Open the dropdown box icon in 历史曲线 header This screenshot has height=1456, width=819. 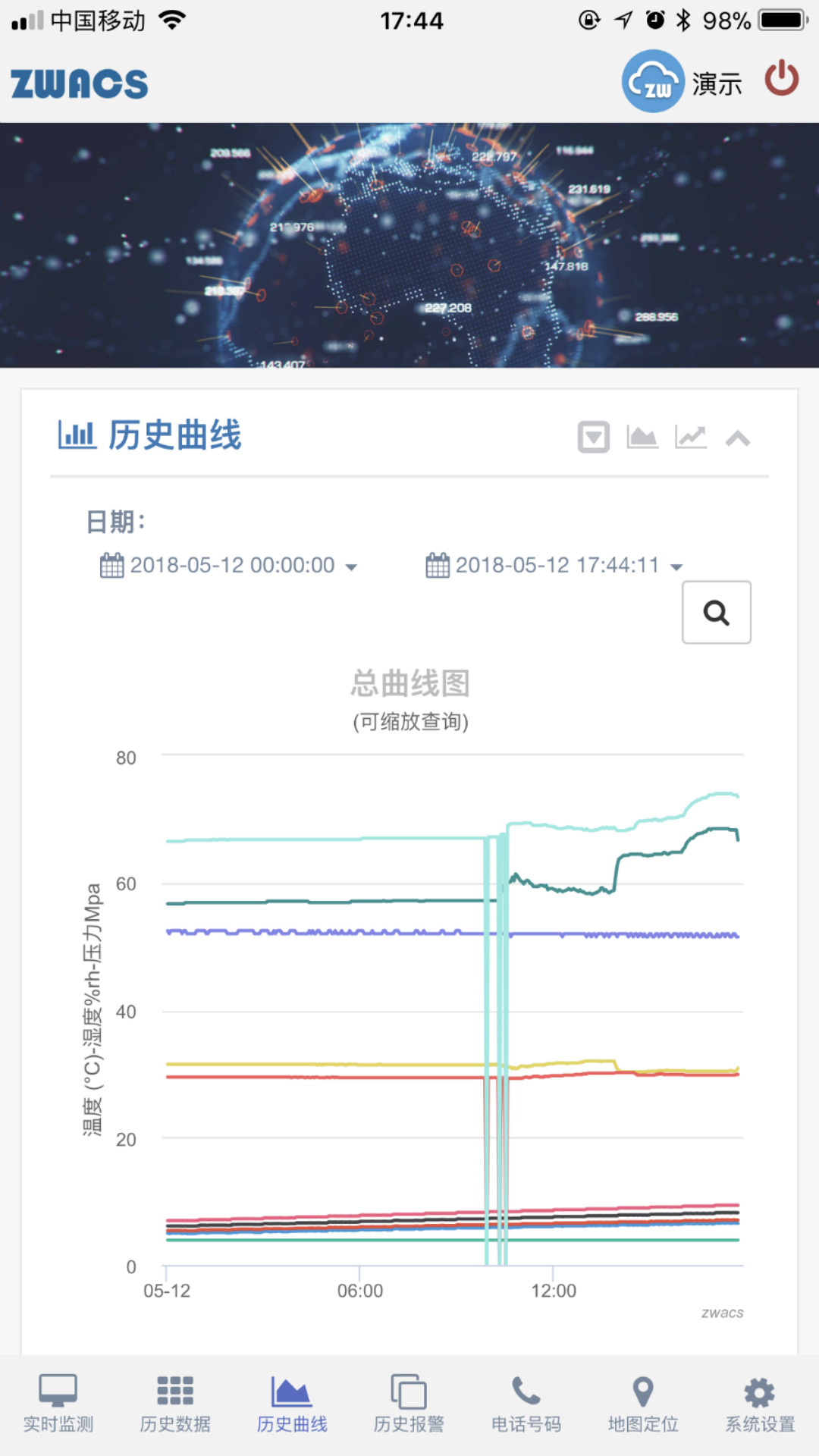pyautogui.click(x=593, y=438)
